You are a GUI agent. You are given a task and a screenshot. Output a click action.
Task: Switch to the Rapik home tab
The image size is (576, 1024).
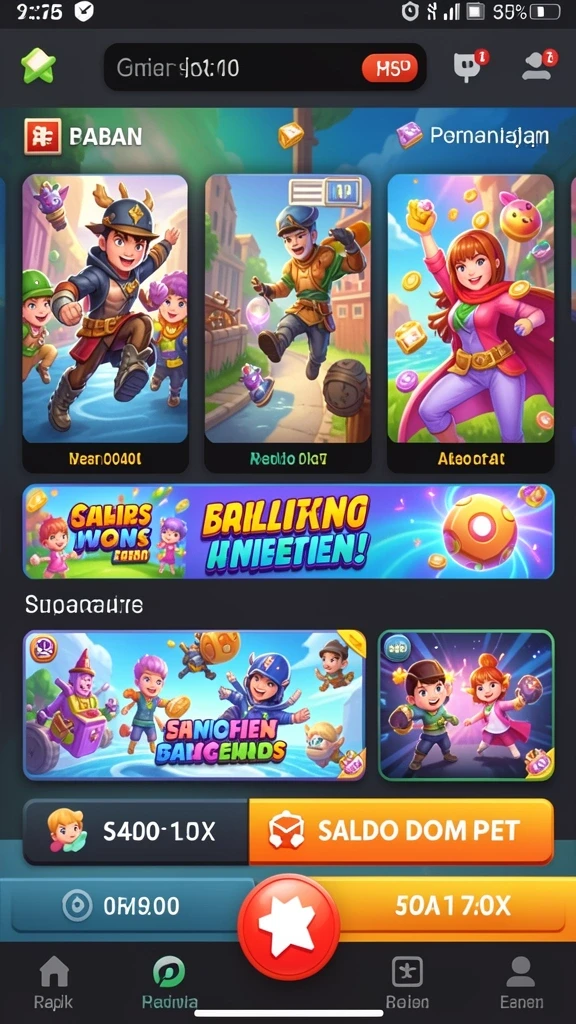(x=54, y=983)
